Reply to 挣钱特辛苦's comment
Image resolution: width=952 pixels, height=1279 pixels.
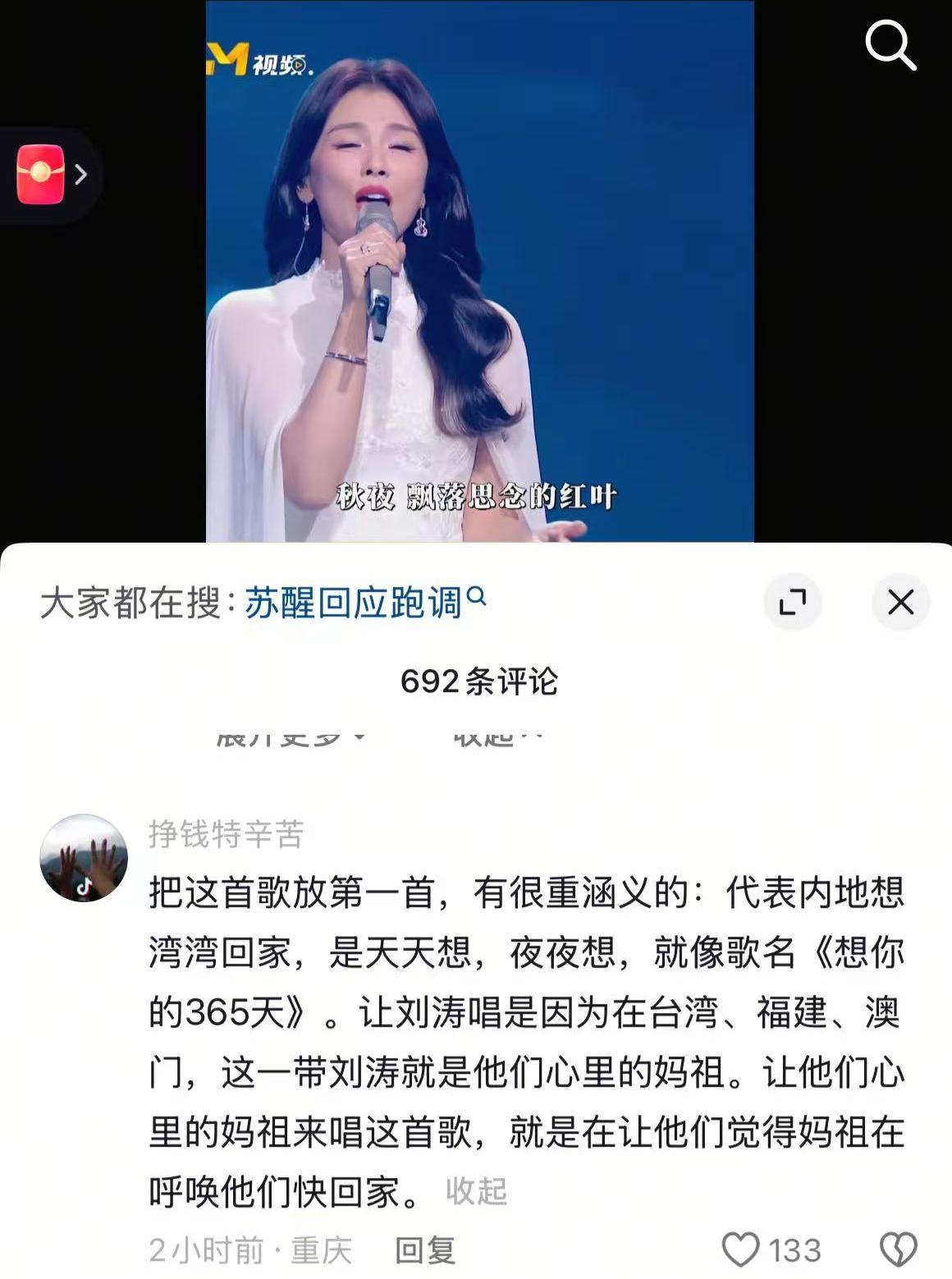click(x=425, y=1250)
